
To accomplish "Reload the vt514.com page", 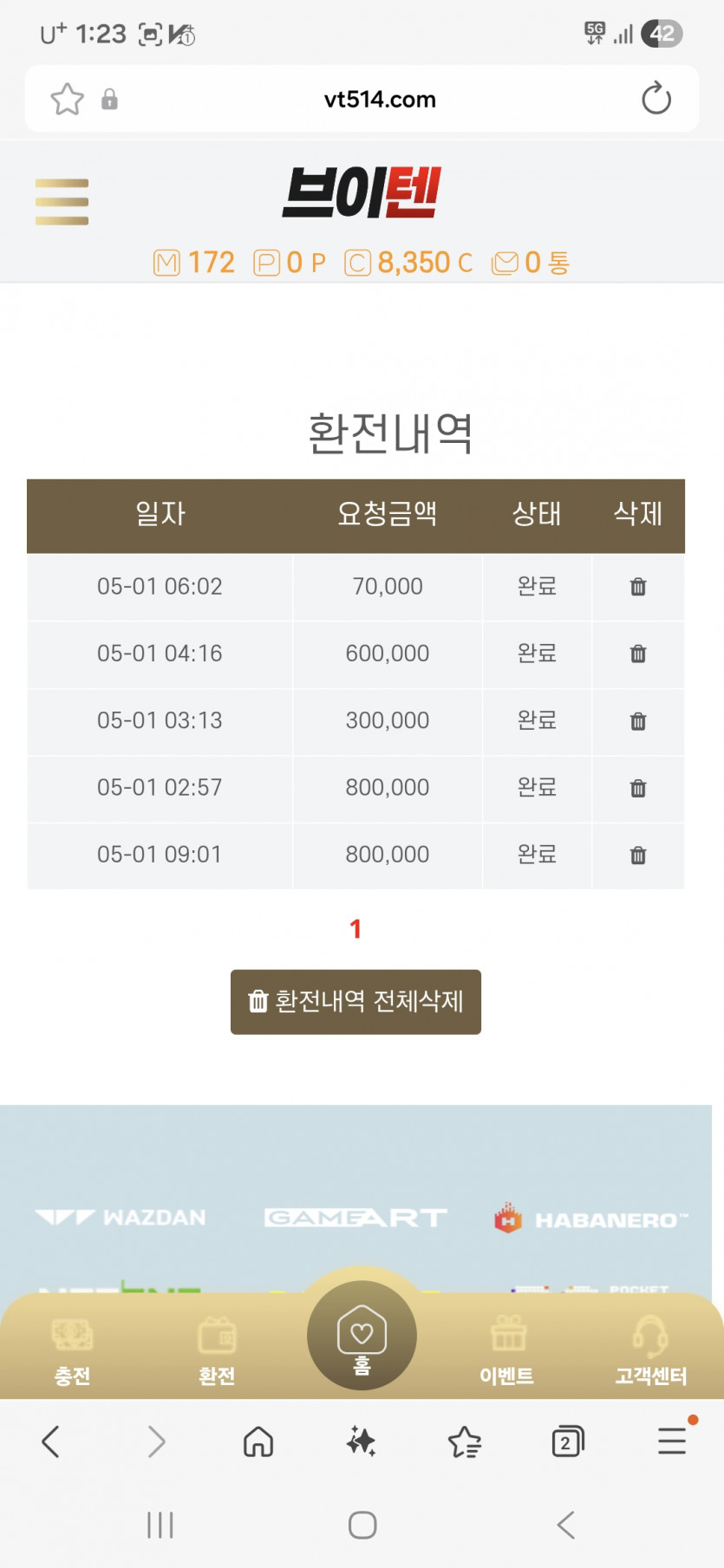I will 656,99.
